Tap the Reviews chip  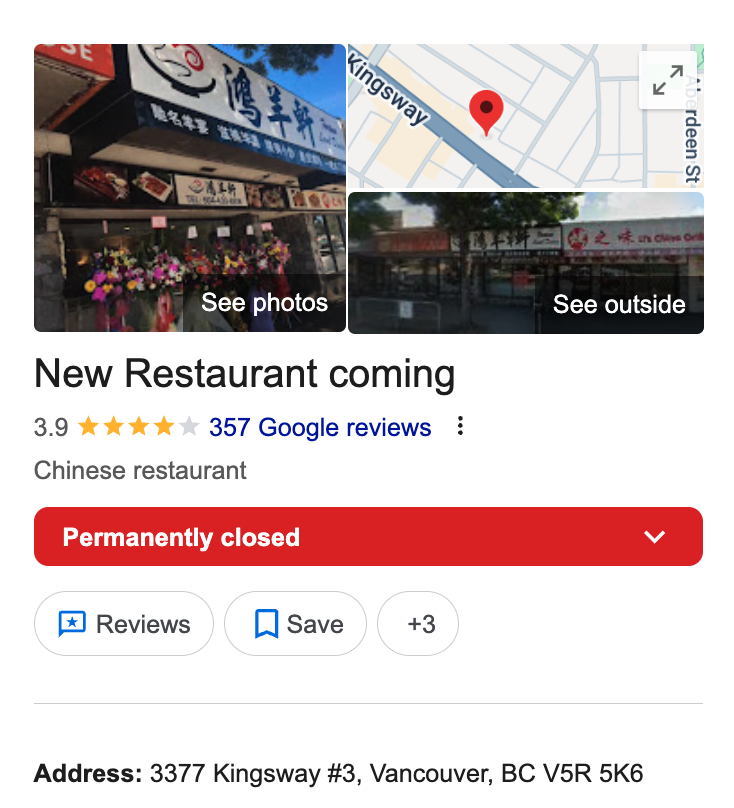click(x=124, y=624)
